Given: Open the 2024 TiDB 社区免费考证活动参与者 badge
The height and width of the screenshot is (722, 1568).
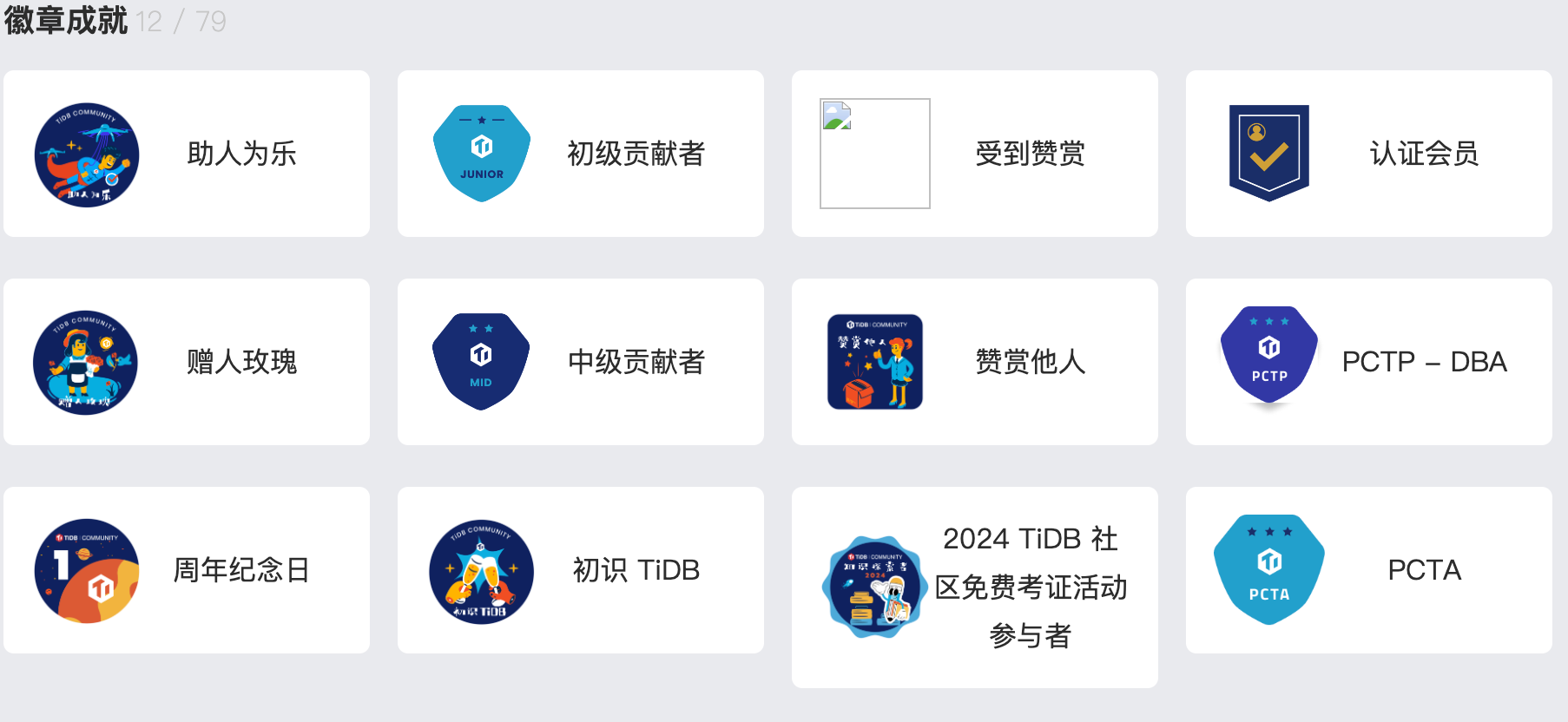Looking at the screenshot, I should [975, 587].
